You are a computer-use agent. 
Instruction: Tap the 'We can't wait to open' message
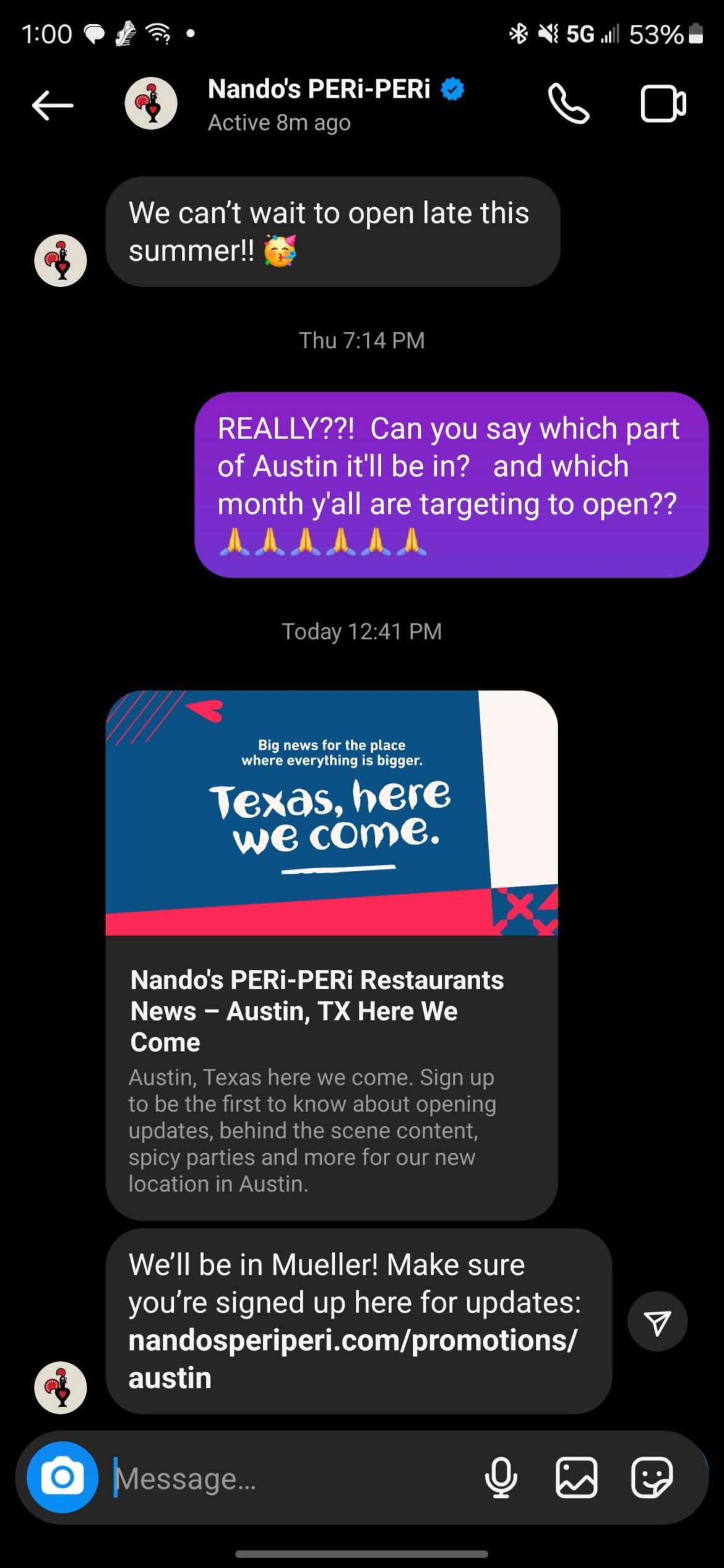(x=330, y=232)
